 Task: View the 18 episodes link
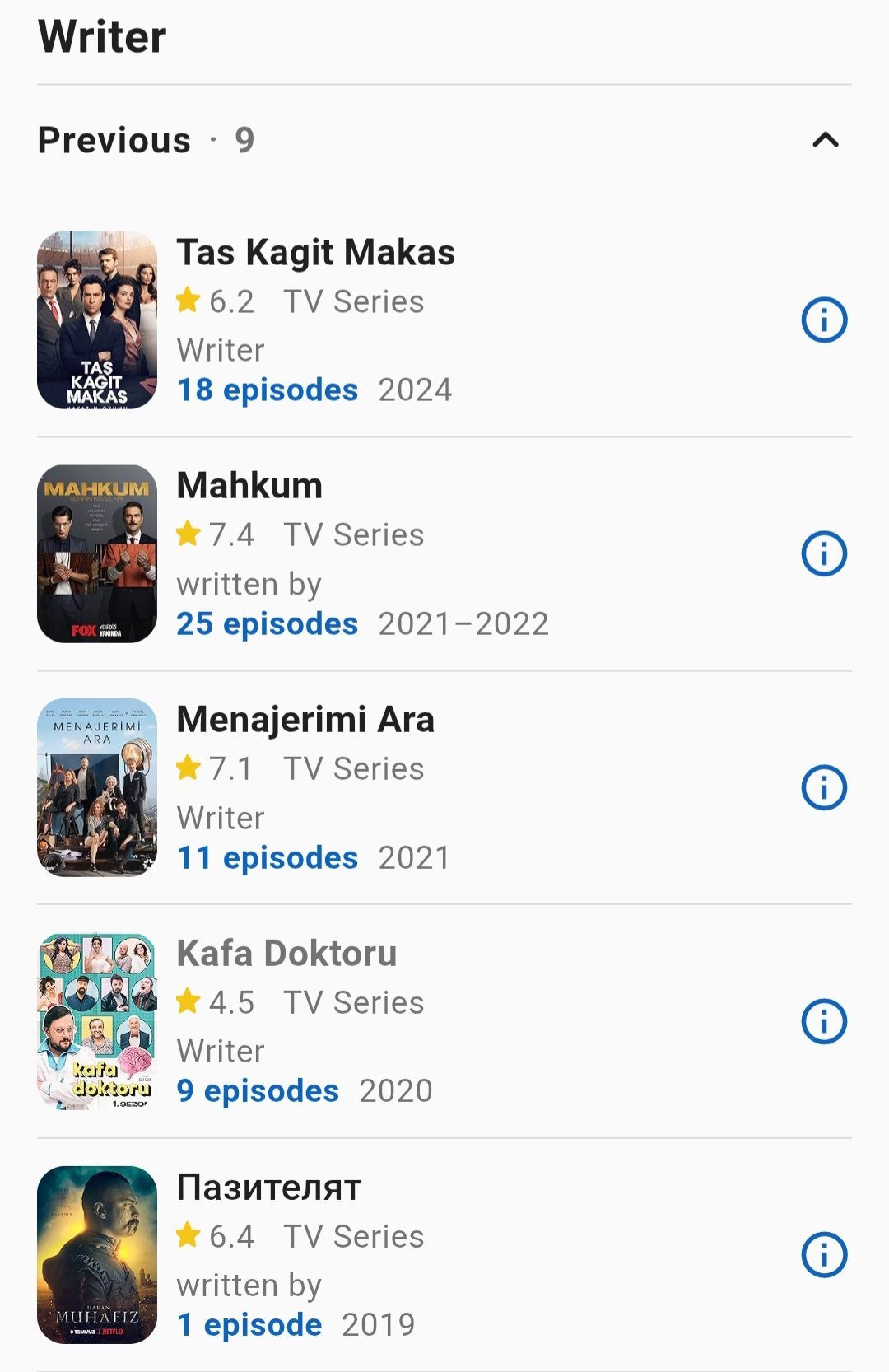coord(268,390)
